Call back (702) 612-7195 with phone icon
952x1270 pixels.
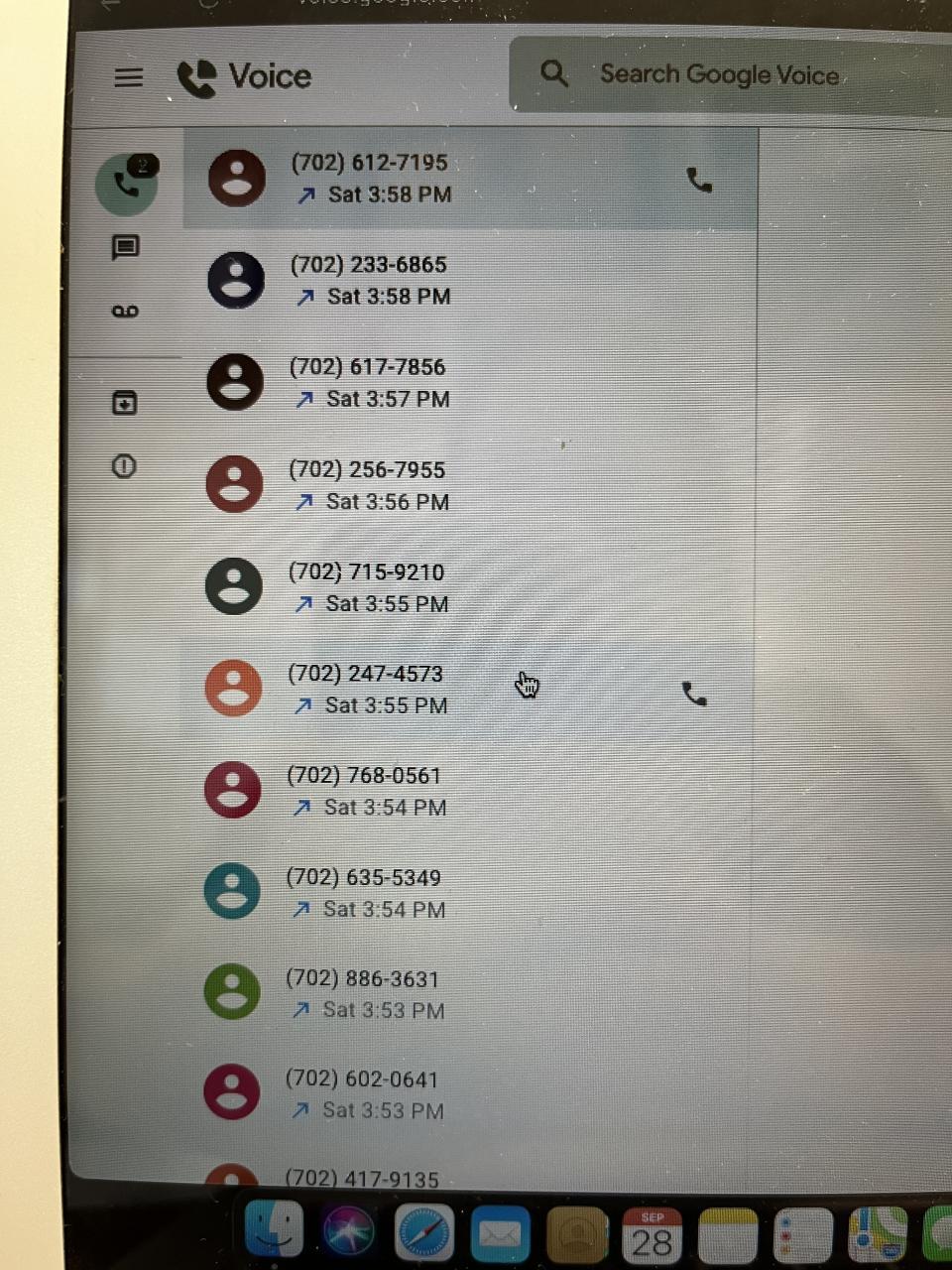point(699,180)
